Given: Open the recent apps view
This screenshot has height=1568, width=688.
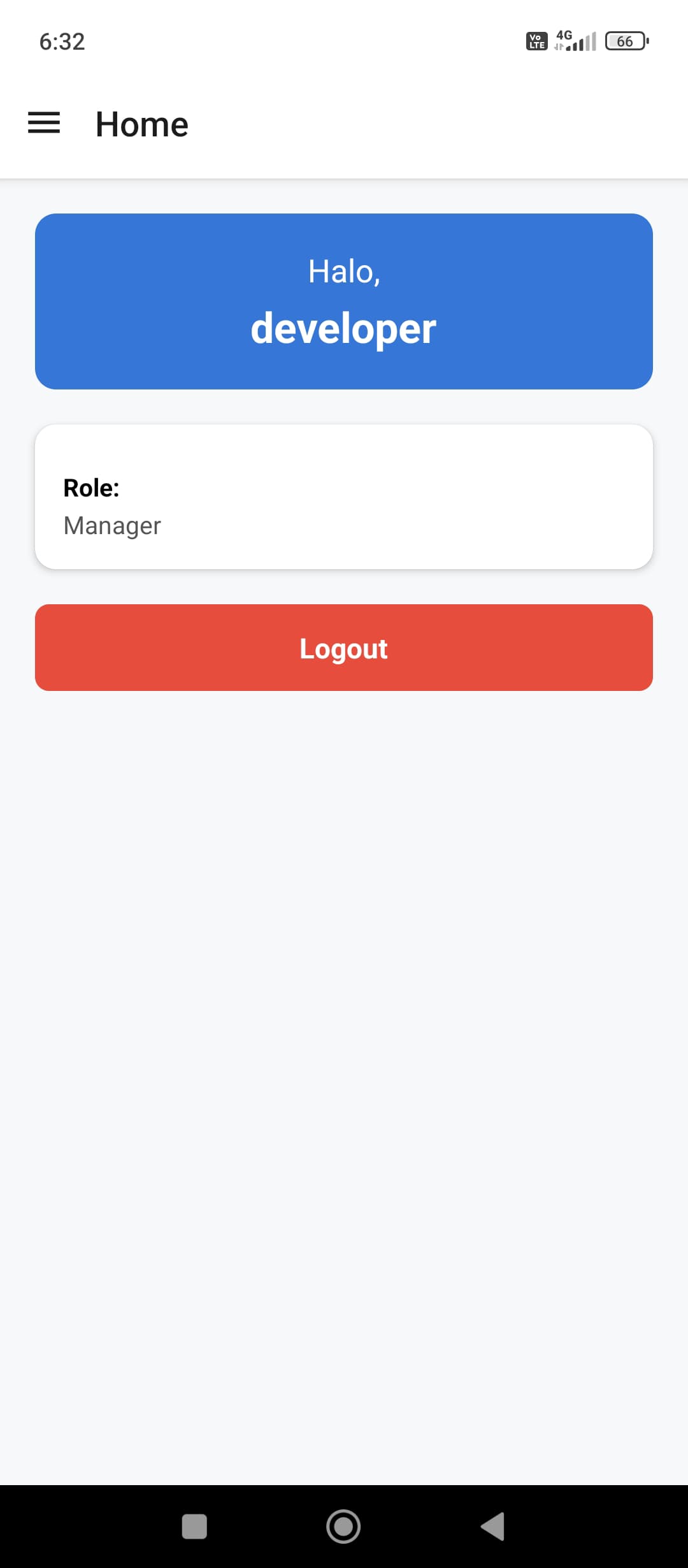Looking at the screenshot, I should [194, 1527].
